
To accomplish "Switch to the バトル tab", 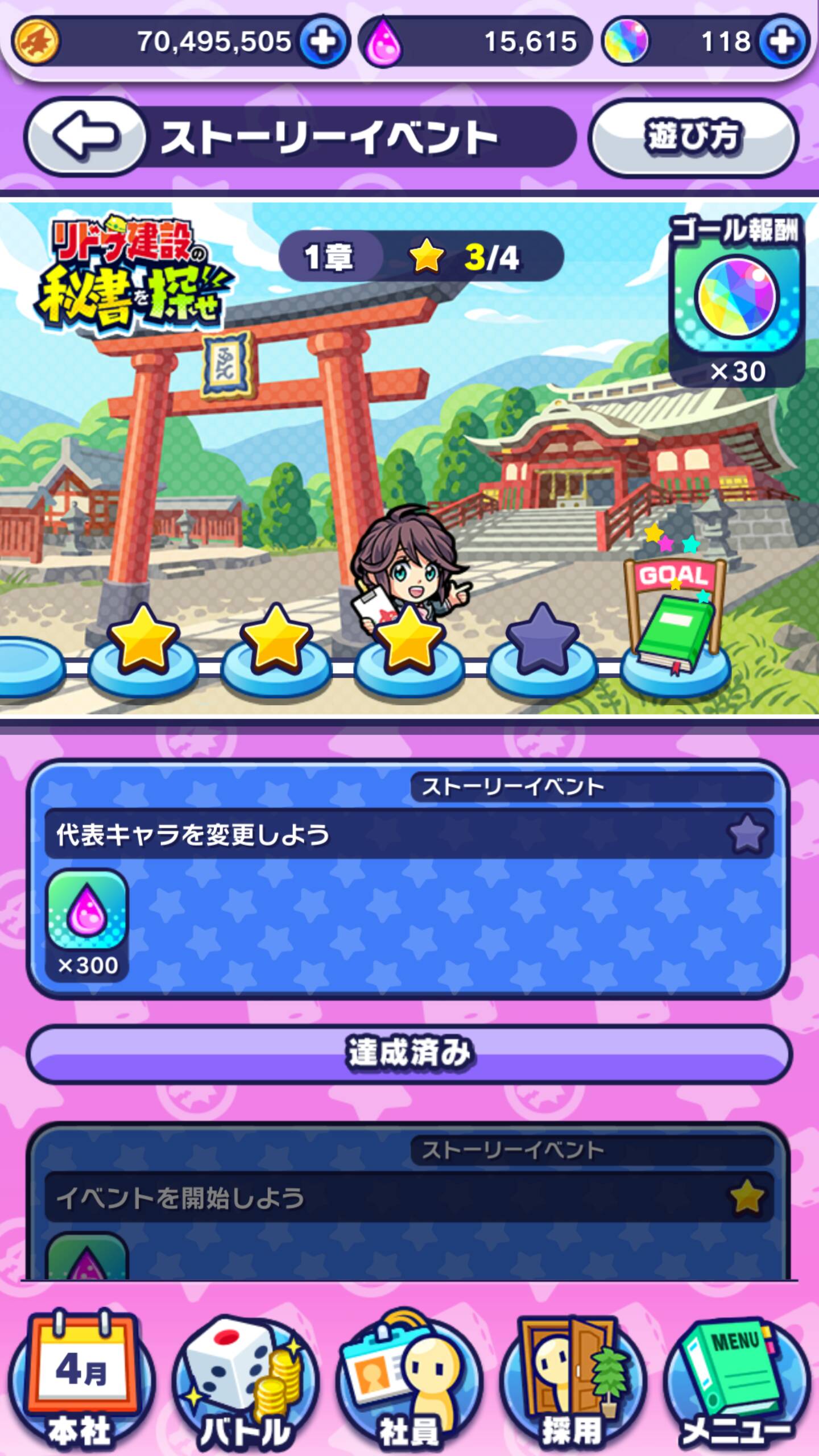I will [x=245, y=1382].
